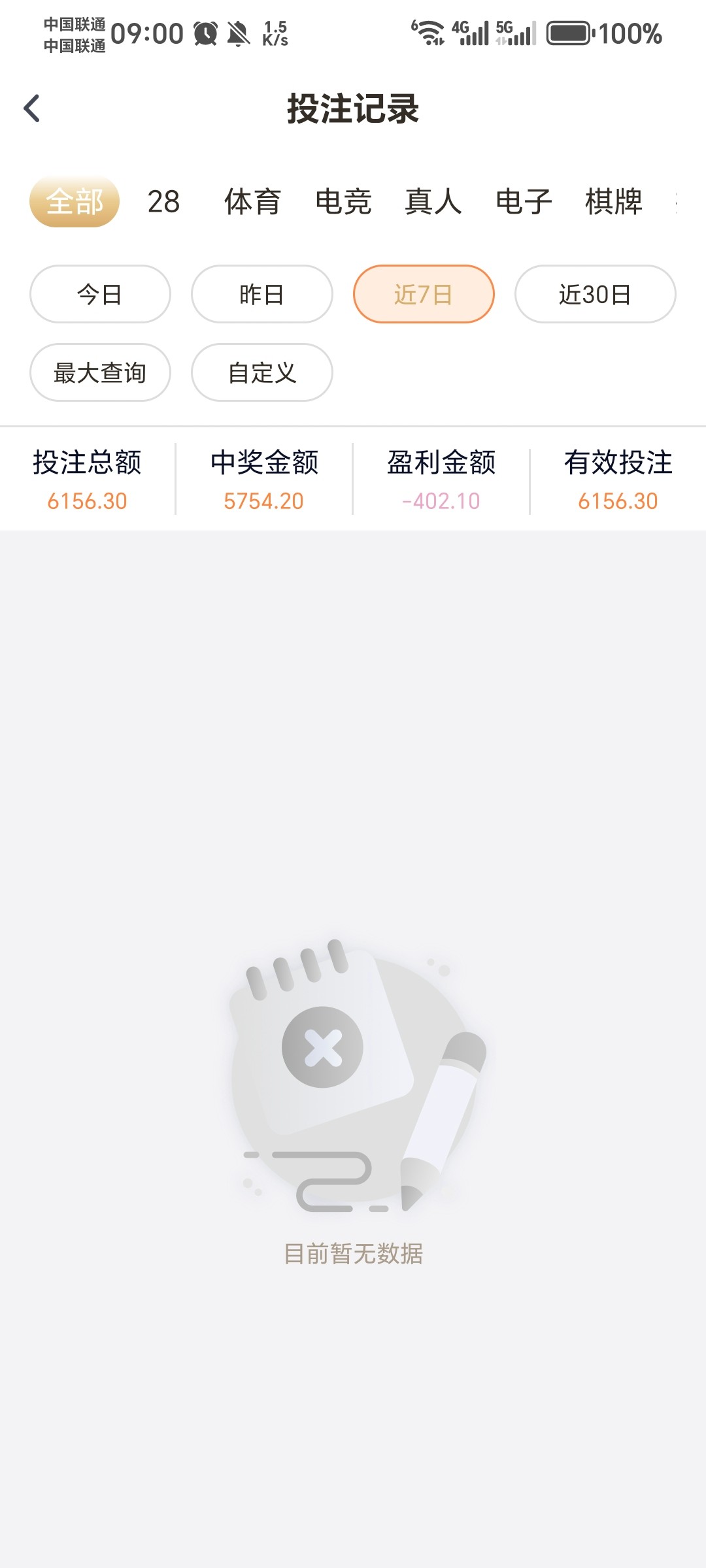Choose the 近30日 date range
This screenshot has width=706, height=1568.
[x=595, y=294]
